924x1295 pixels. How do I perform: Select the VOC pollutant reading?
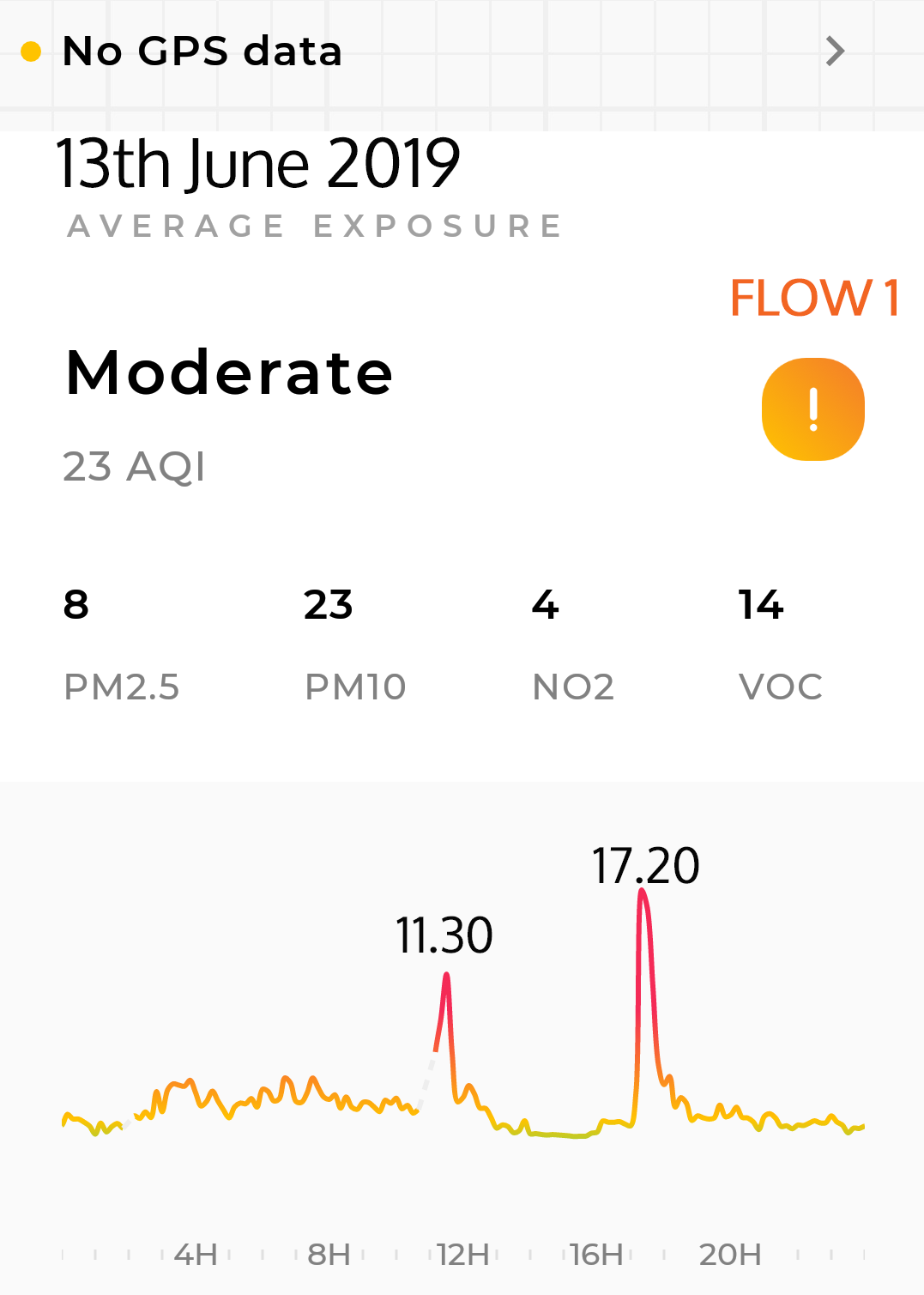click(x=780, y=644)
